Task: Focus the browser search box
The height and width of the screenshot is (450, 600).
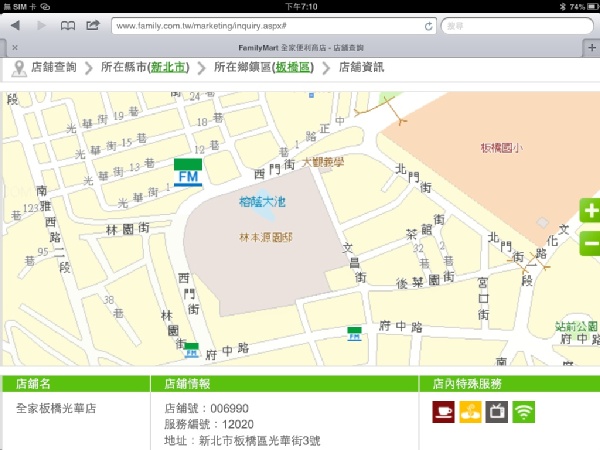Action: [x=517, y=26]
